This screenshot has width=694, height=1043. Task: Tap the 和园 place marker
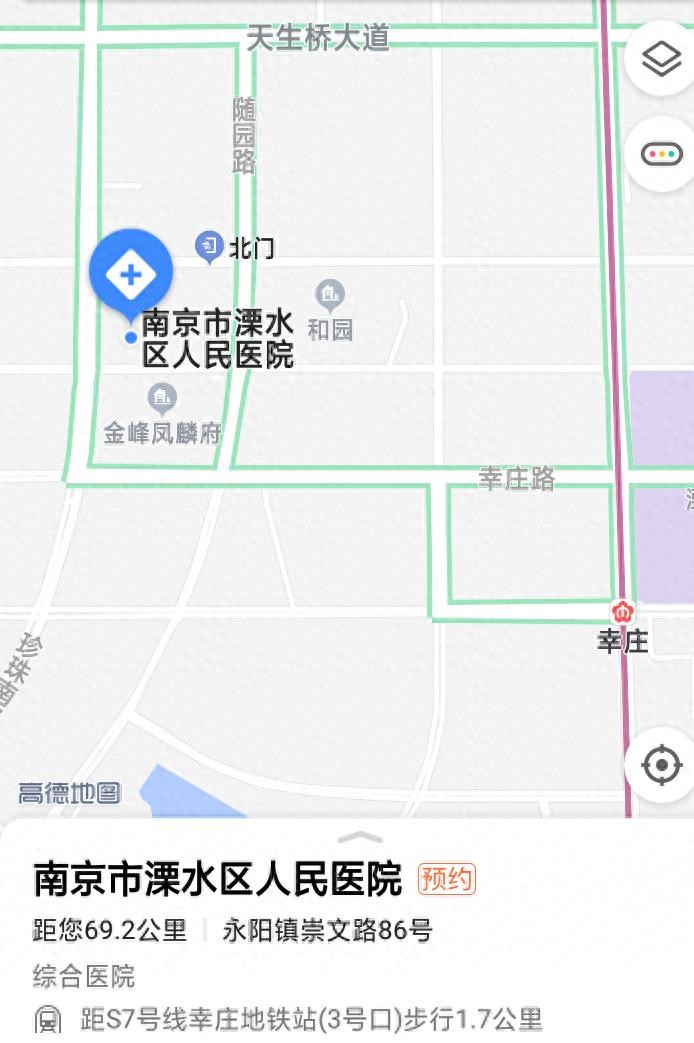pyautogui.click(x=330, y=295)
